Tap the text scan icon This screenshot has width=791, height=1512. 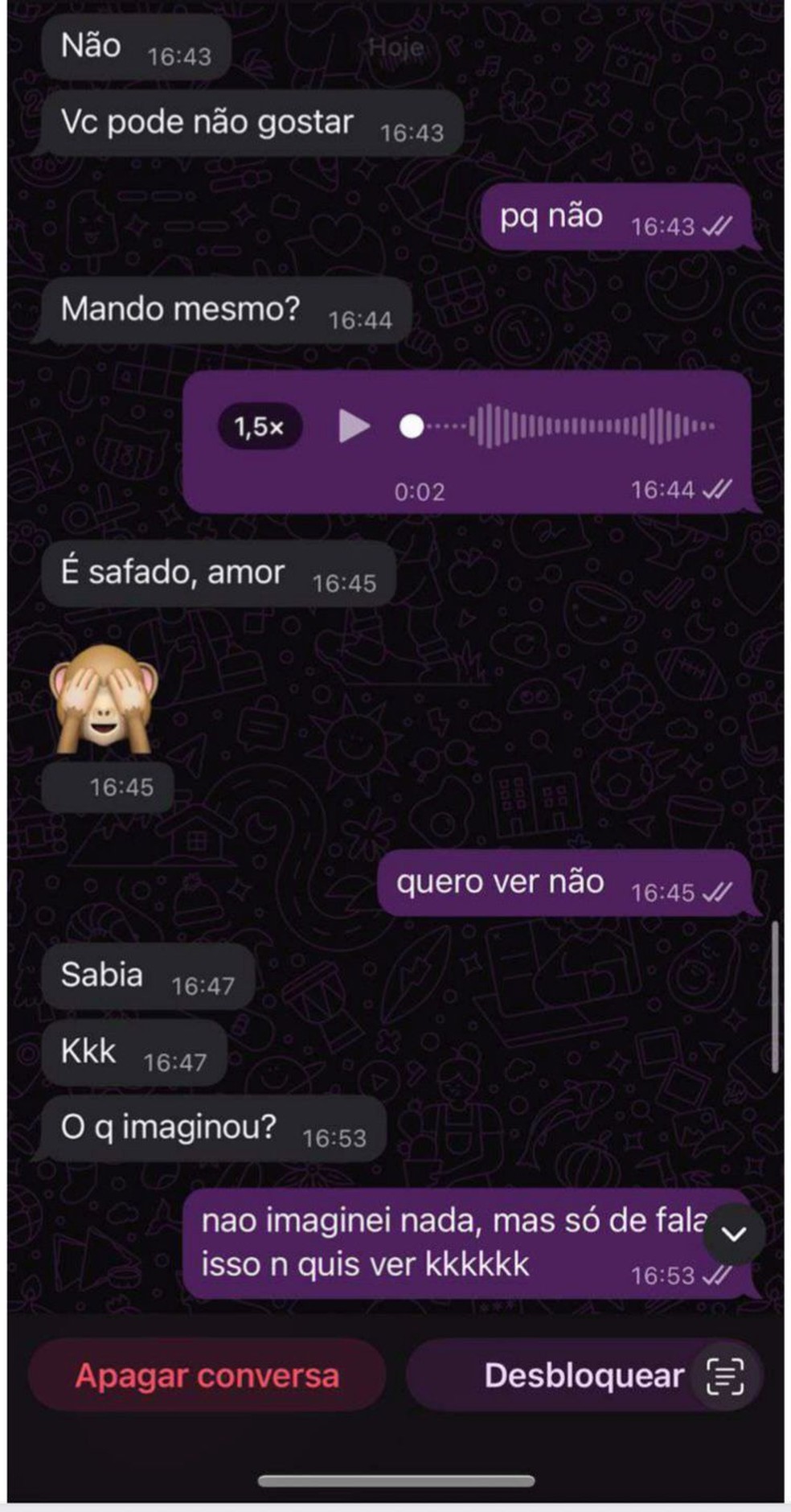pos(725,1375)
